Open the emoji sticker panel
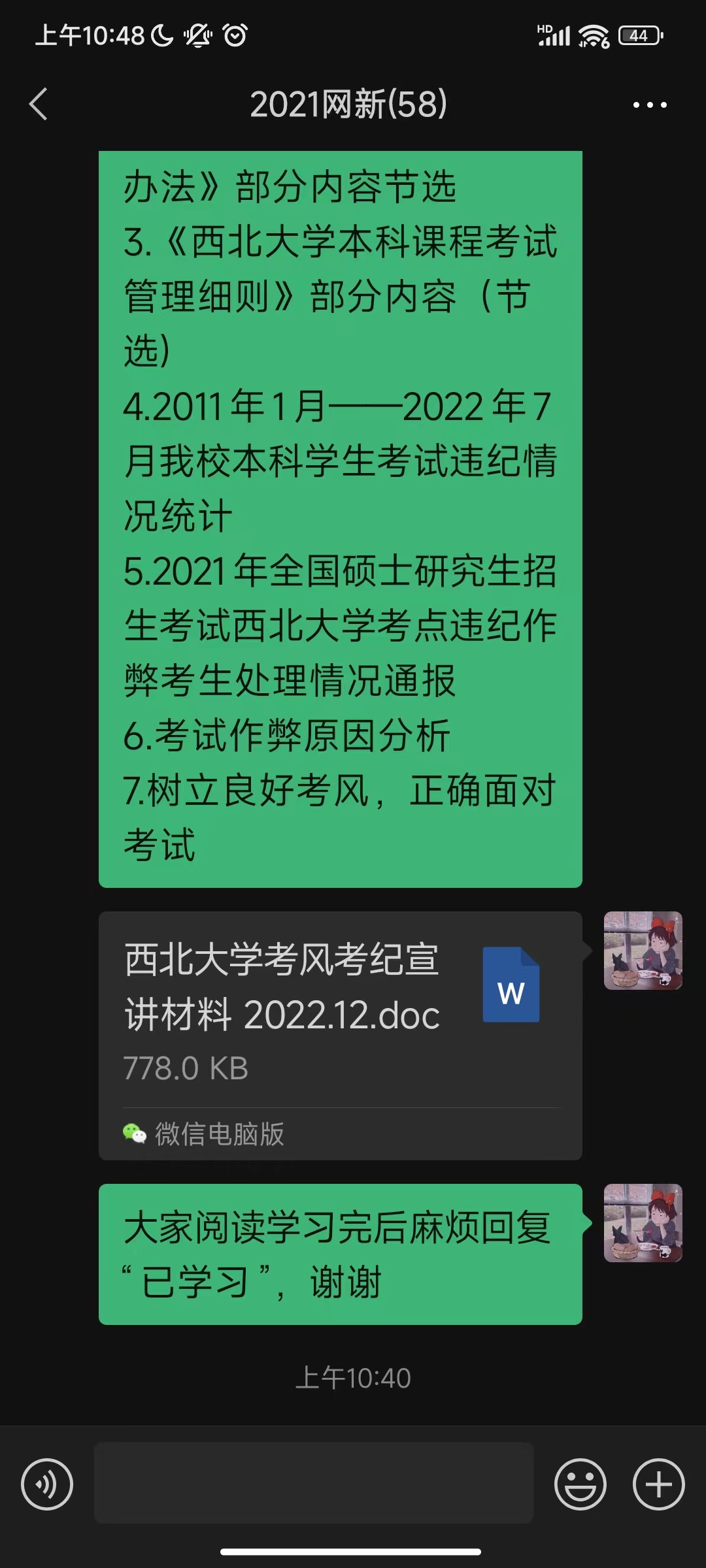 click(580, 1484)
